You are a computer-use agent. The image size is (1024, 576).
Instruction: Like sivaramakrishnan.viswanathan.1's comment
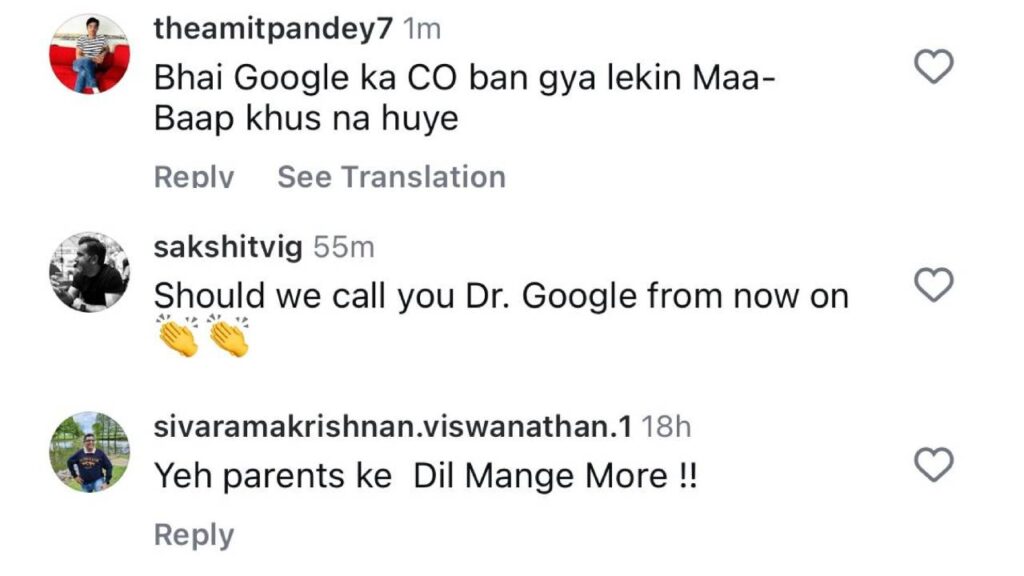pyautogui.click(x=934, y=465)
